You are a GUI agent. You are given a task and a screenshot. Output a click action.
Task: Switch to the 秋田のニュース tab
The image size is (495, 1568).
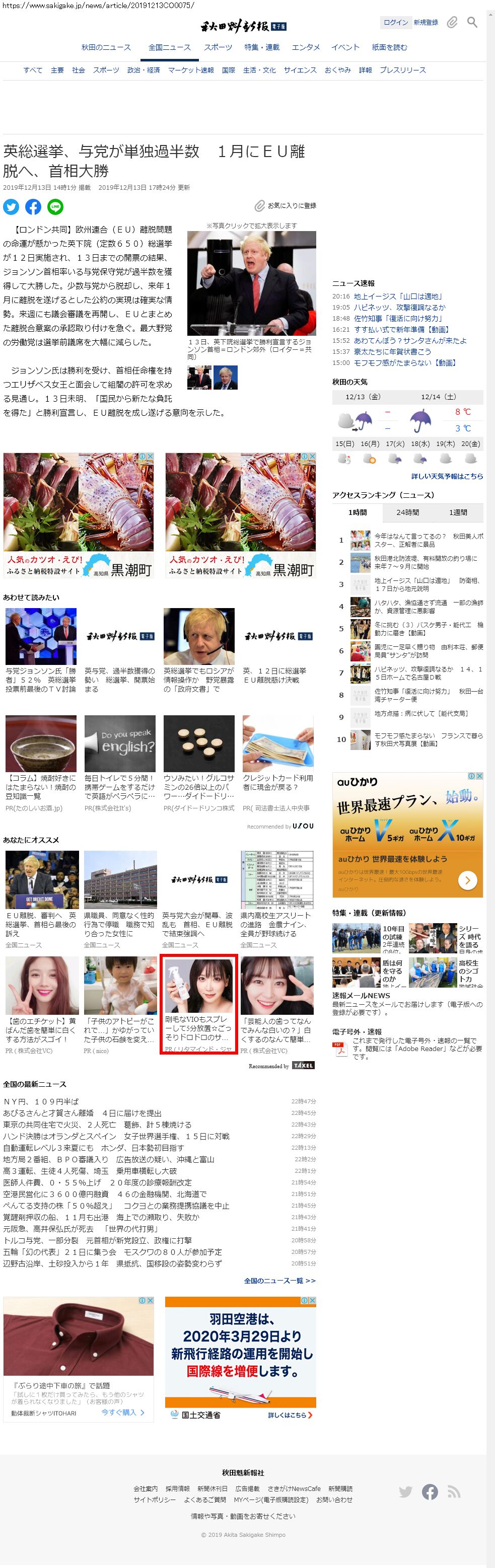(x=106, y=47)
